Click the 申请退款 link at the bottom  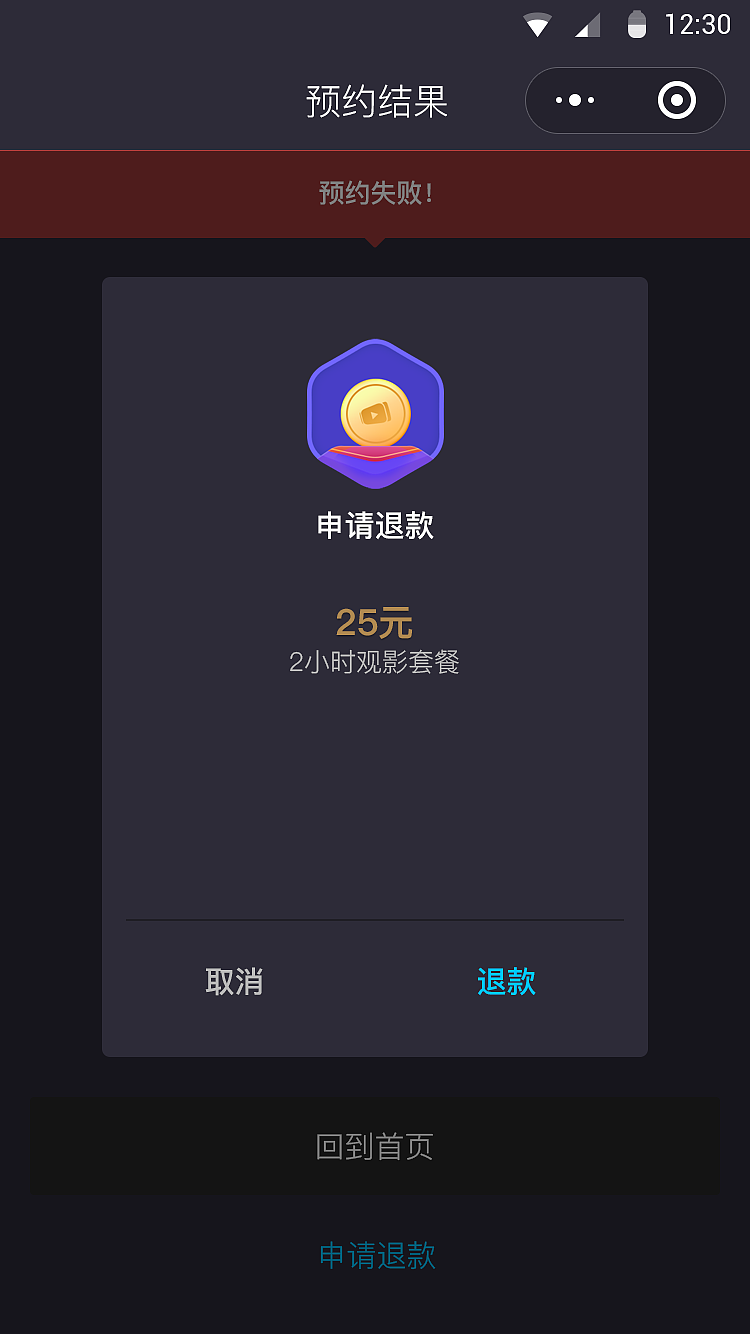pyautogui.click(x=375, y=1255)
